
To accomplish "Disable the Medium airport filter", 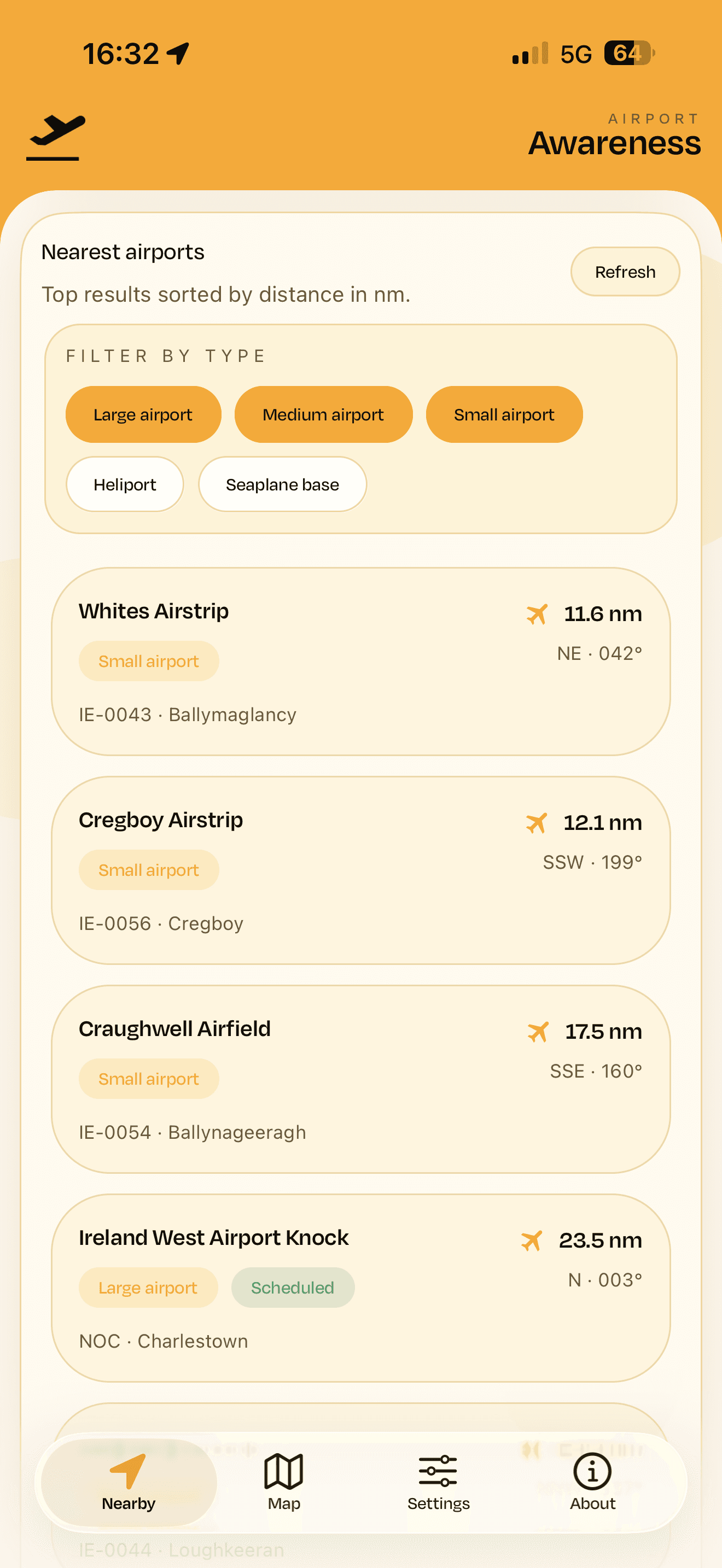I will pyautogui.click(x=323, y=414).
